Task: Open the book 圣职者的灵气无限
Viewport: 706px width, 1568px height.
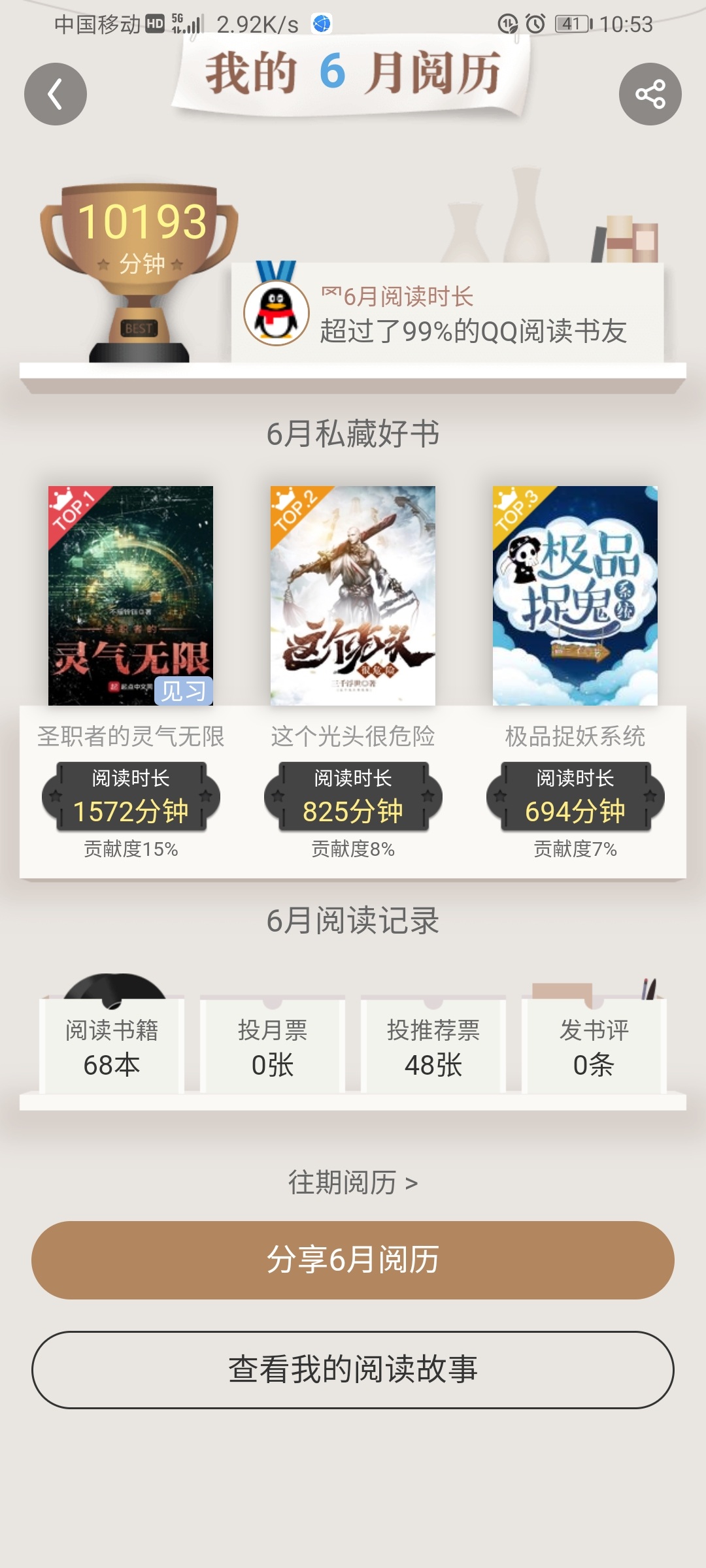Action: 131,595
